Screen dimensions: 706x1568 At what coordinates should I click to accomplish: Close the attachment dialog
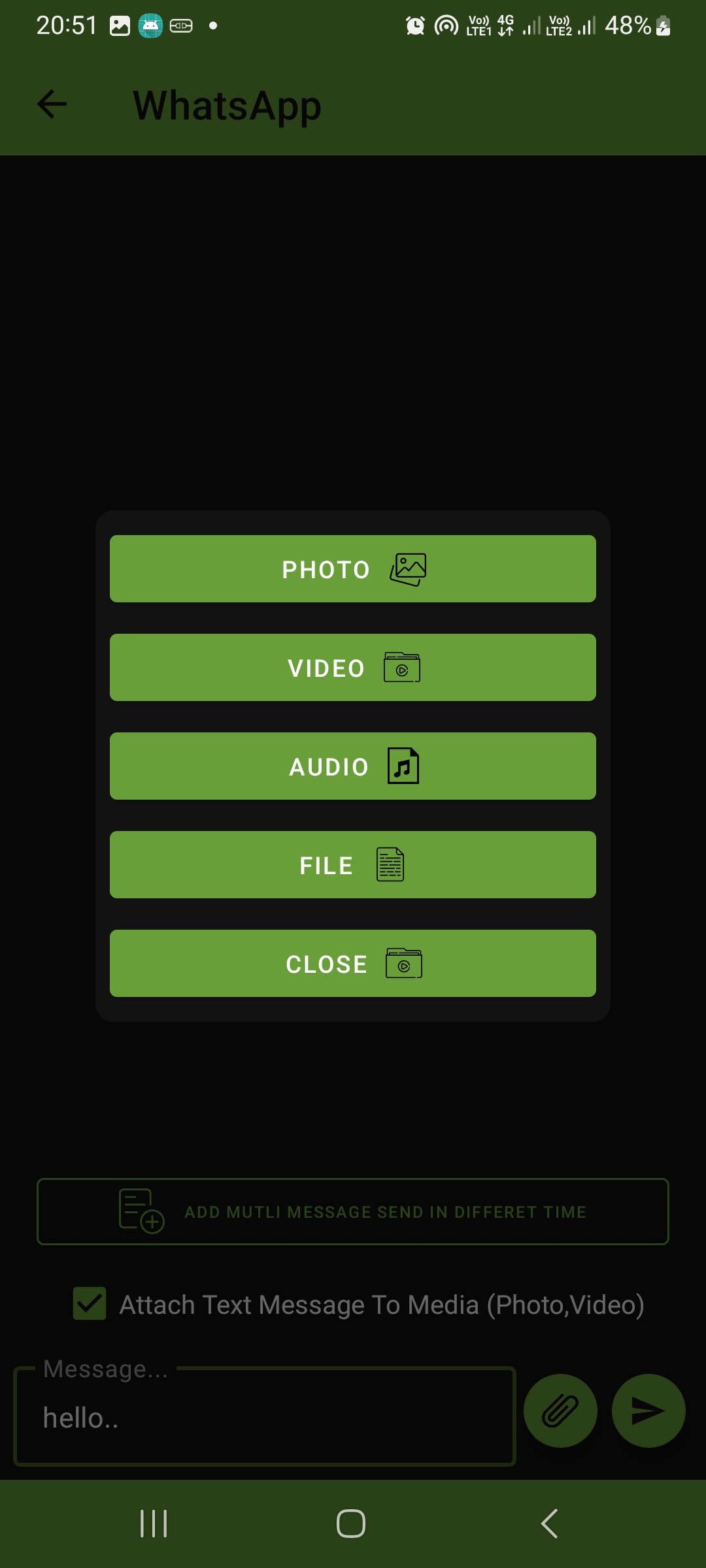tap(353, 964)
